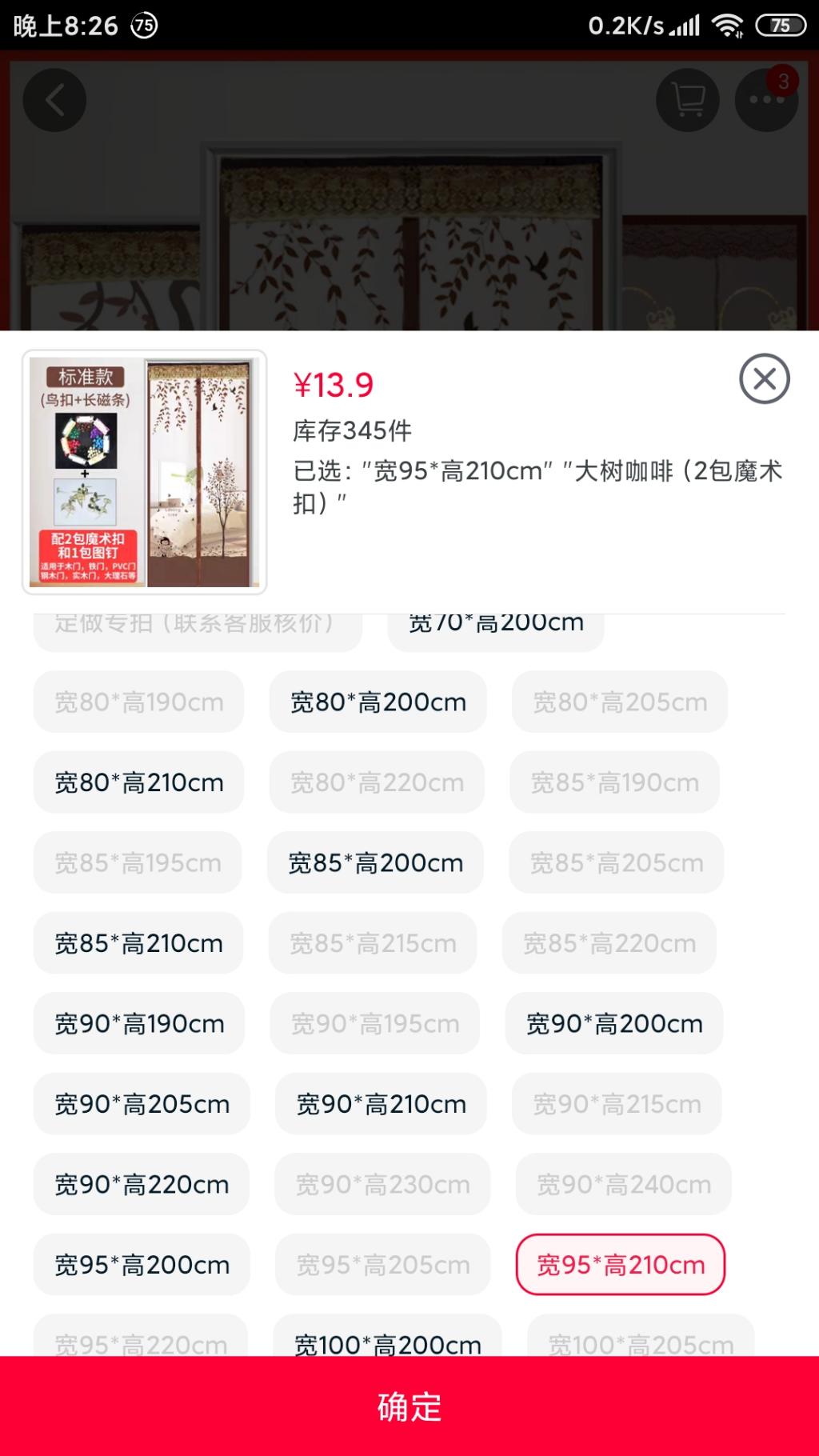Pick the 宽90*高210cm chip
This screenshot has width=819, height=1456.
point(381,1104)
